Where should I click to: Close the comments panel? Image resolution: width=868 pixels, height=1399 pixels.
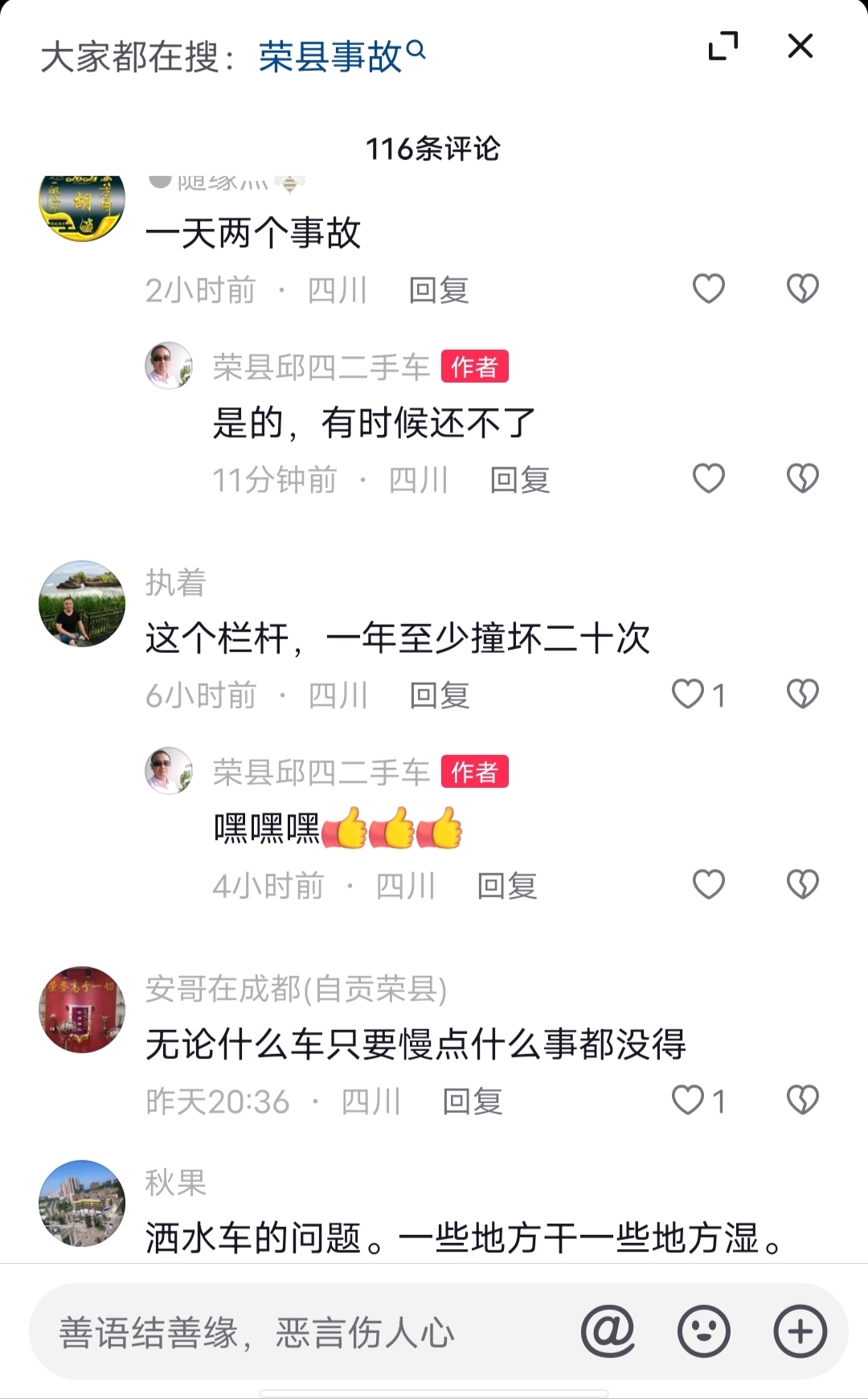(800, 46)
